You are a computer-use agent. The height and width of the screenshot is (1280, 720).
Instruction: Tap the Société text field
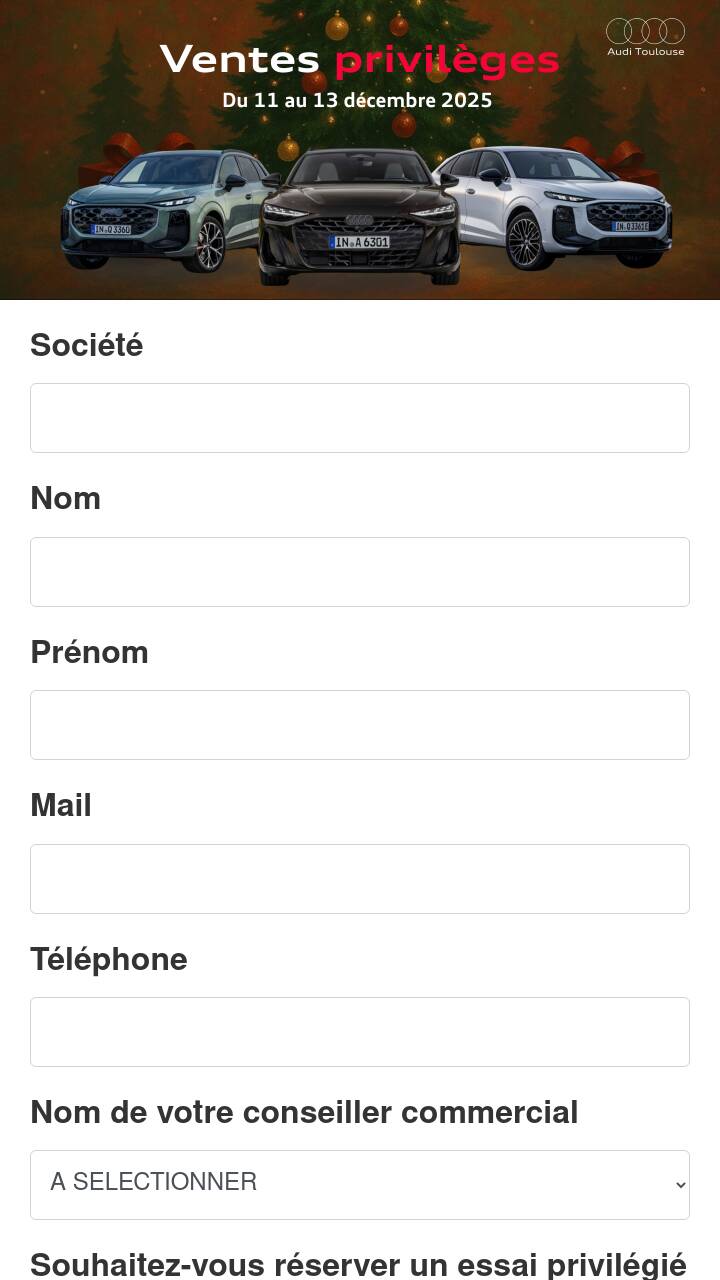pos(360,418)
